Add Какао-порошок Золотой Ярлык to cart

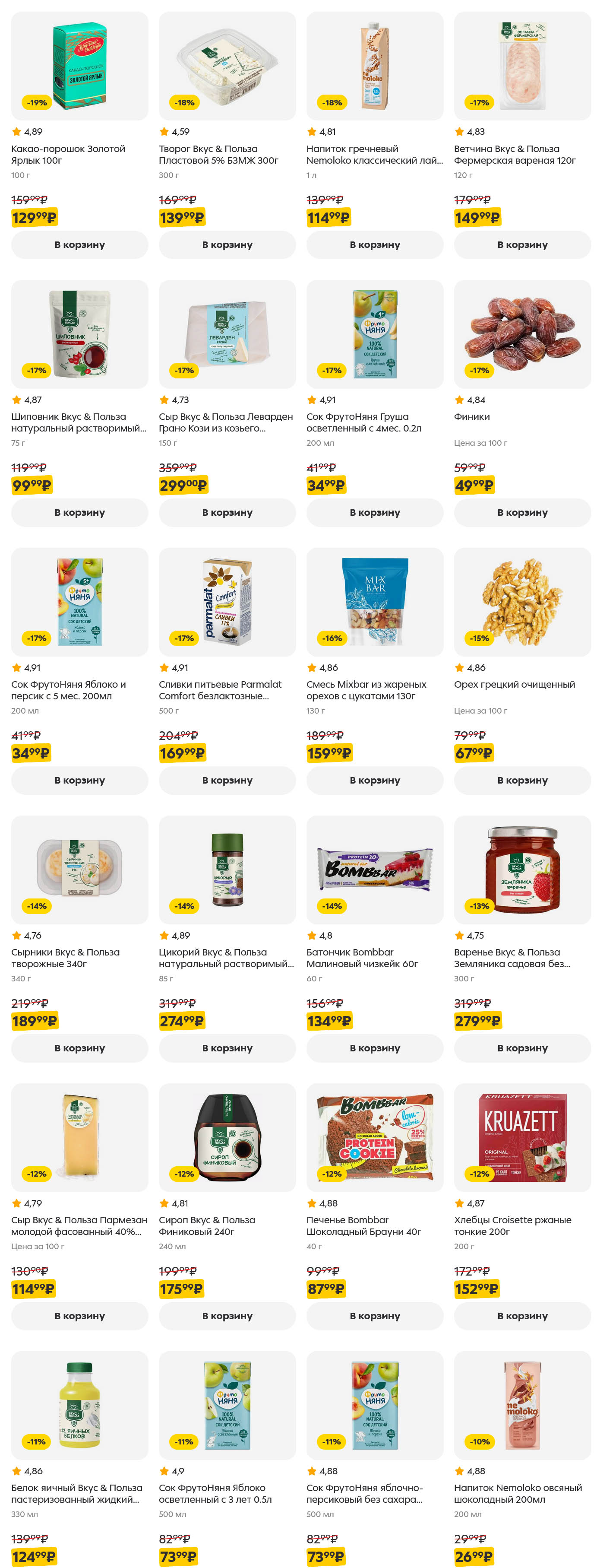point(79,244)
